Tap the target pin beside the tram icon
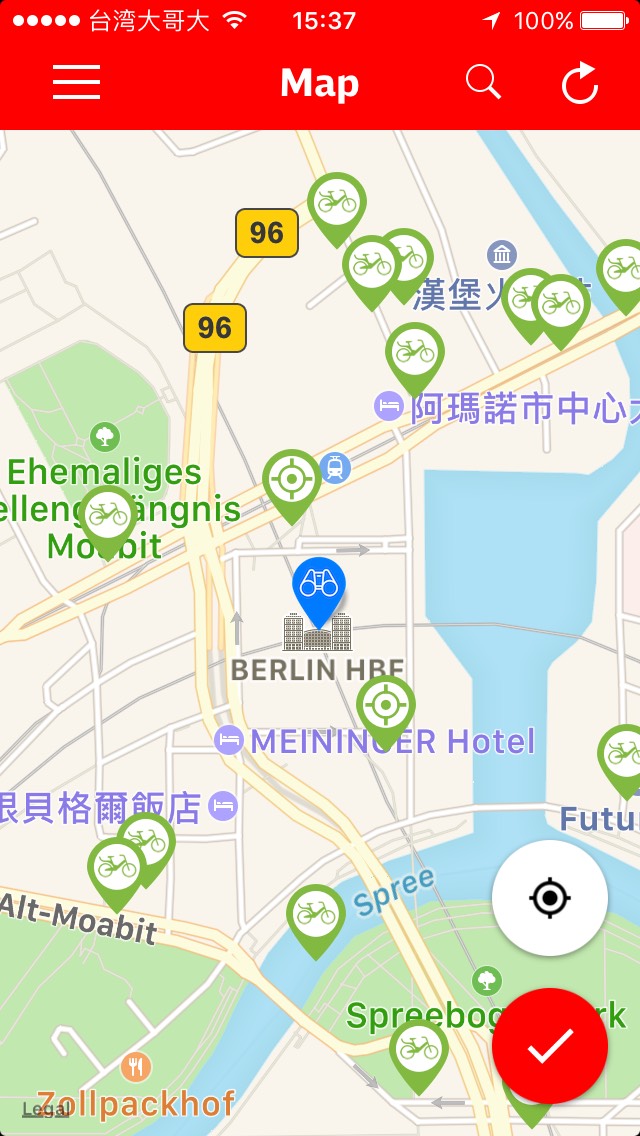This screenshot has height=1136, width=640. click(x=292, y=480)
